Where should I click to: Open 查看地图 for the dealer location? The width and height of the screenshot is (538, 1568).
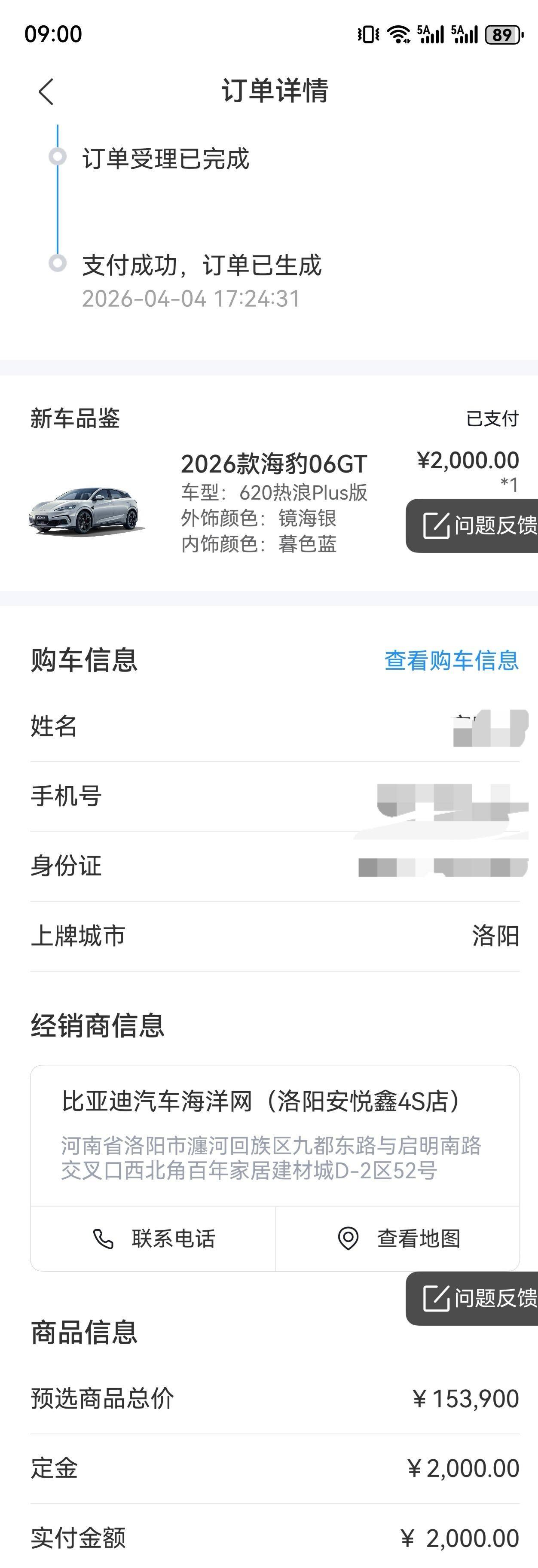[x=398, y=1238]
